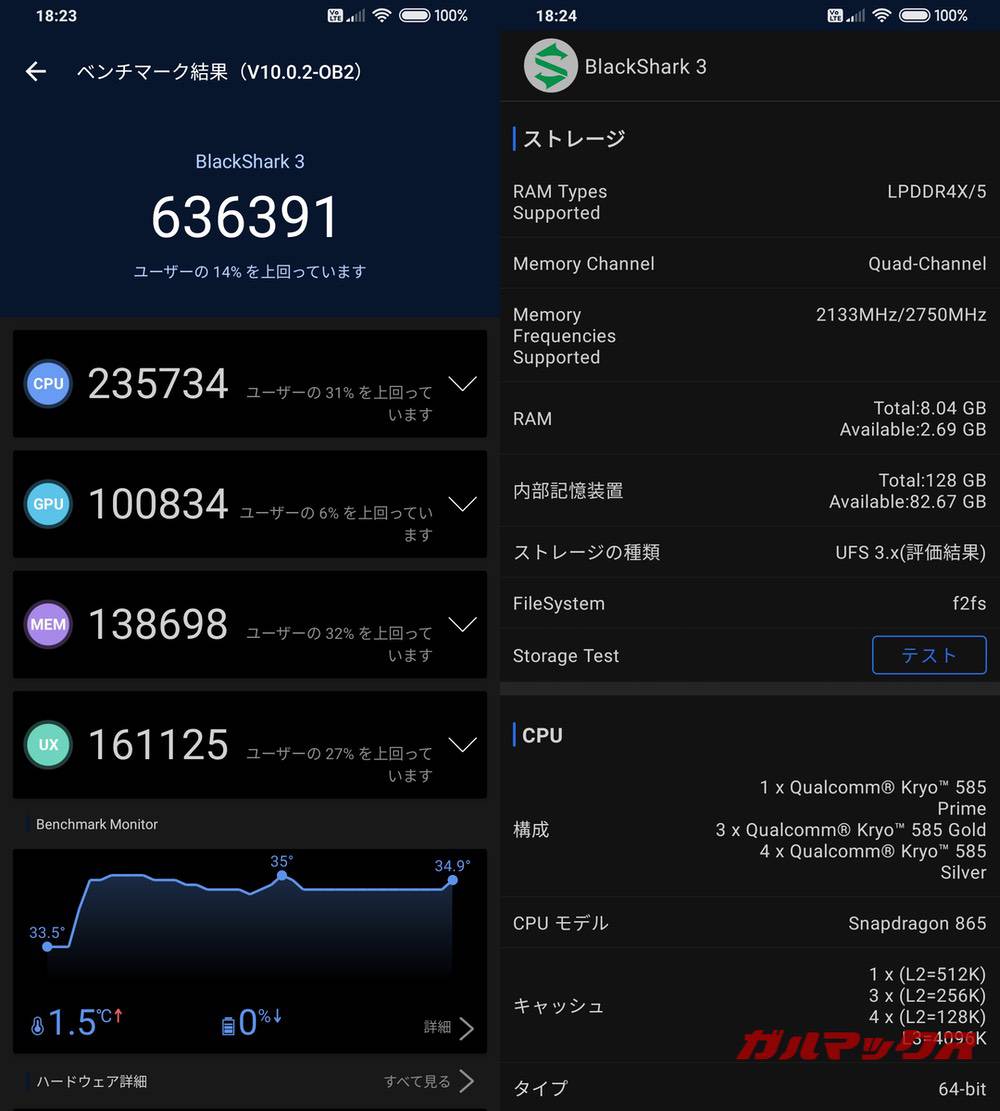Expand the MEM score details
The image size is (1000, 1111).
coord(463,624)
